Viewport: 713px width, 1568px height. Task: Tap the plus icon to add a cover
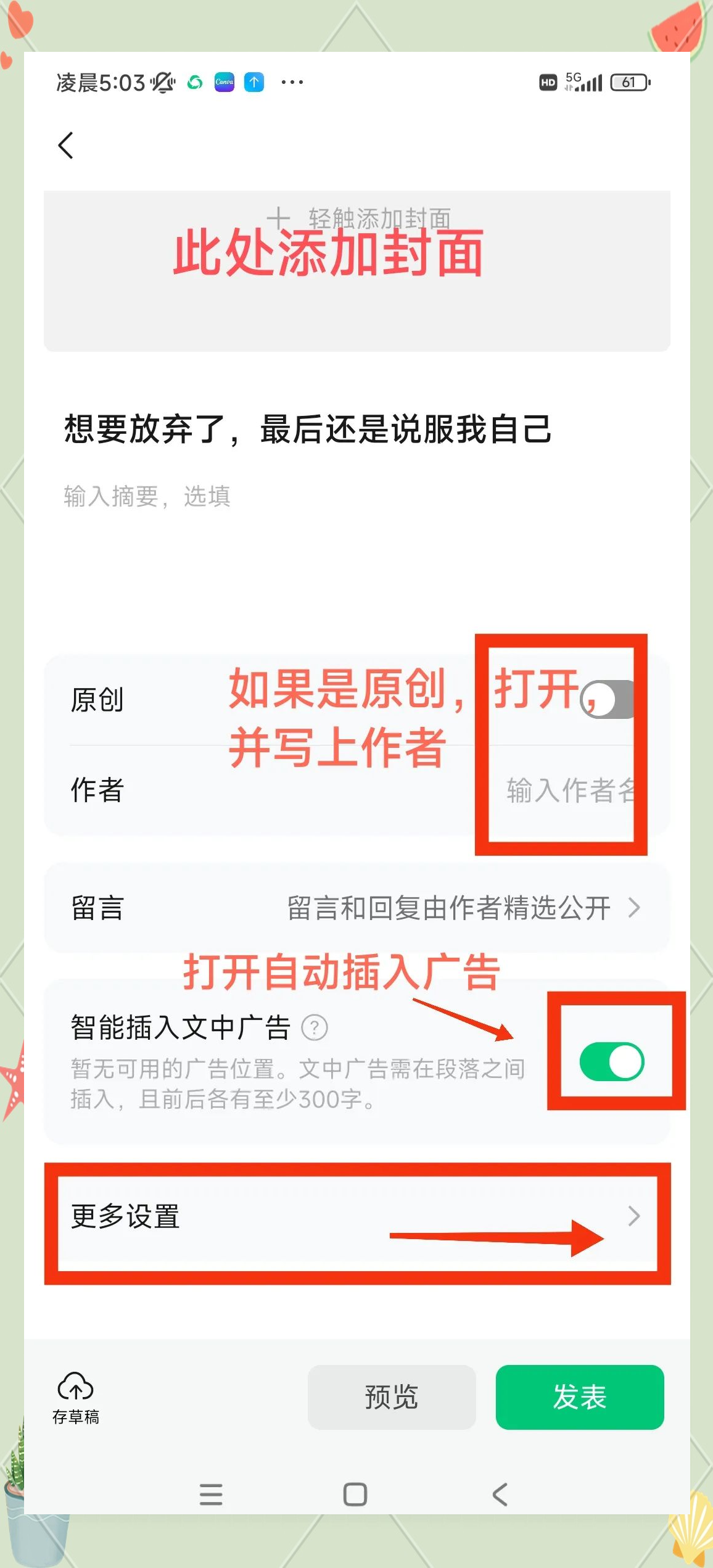[279, 218]
